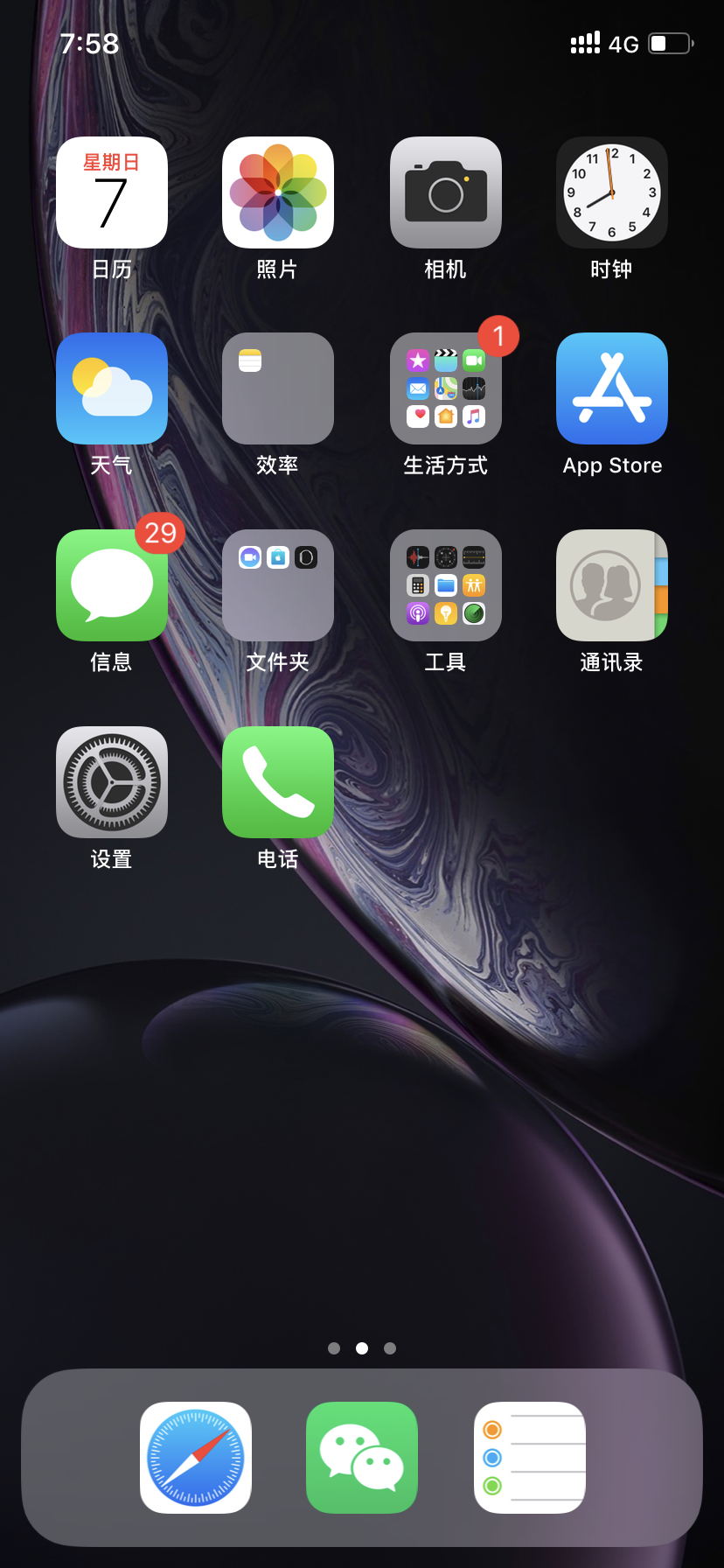Screen dimensions: 724x1568
Task: Open Settings (设置)
Action: 112,782
